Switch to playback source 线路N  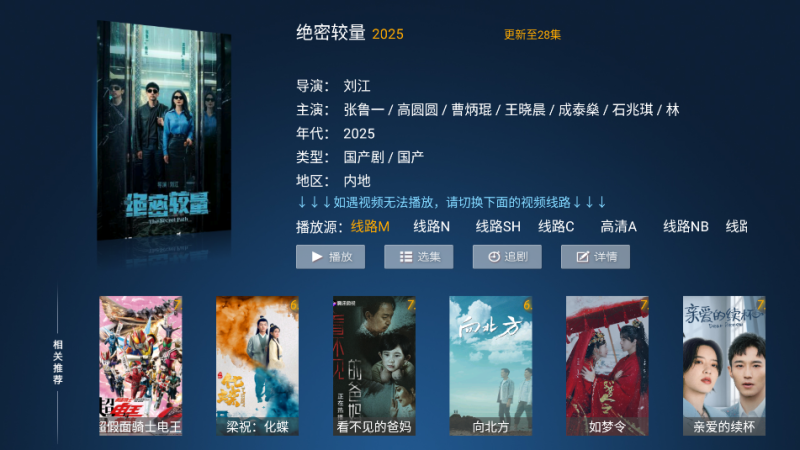click(432, 227)
